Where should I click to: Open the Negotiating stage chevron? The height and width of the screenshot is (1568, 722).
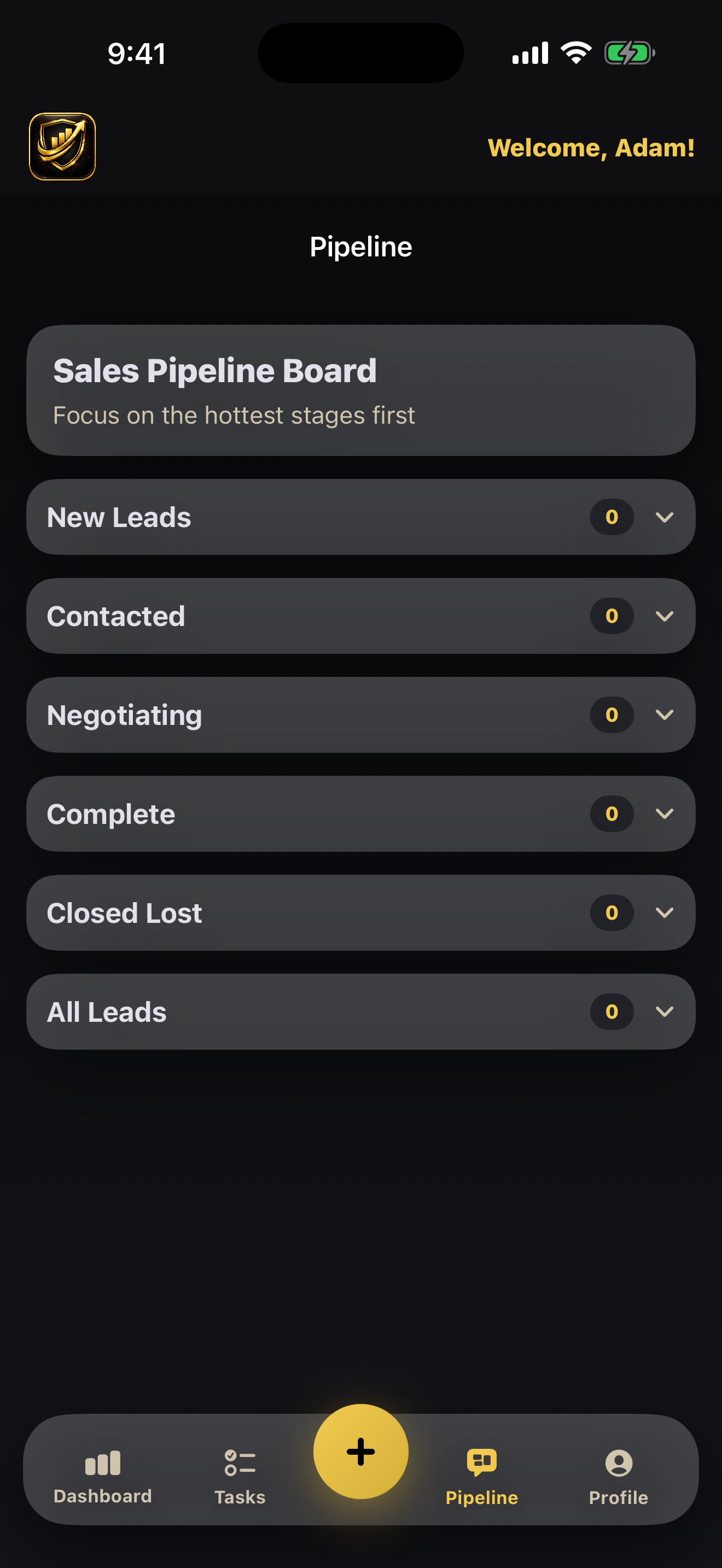pyautogui.click(x=665, y=715)
